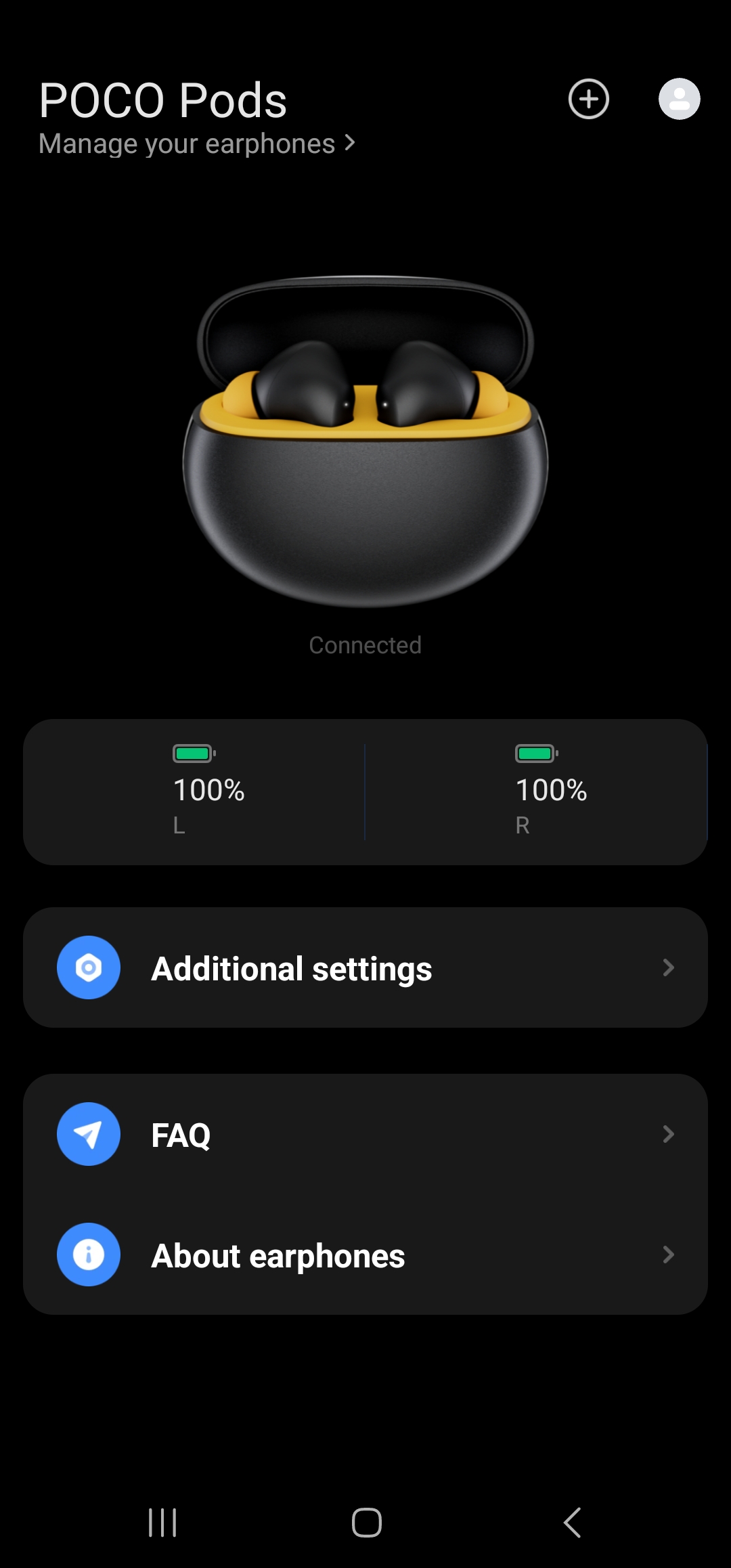Screen dimensions: 731x1568
Task: Open Additional settings via its chevron arrow
Action: pos(668,967)
